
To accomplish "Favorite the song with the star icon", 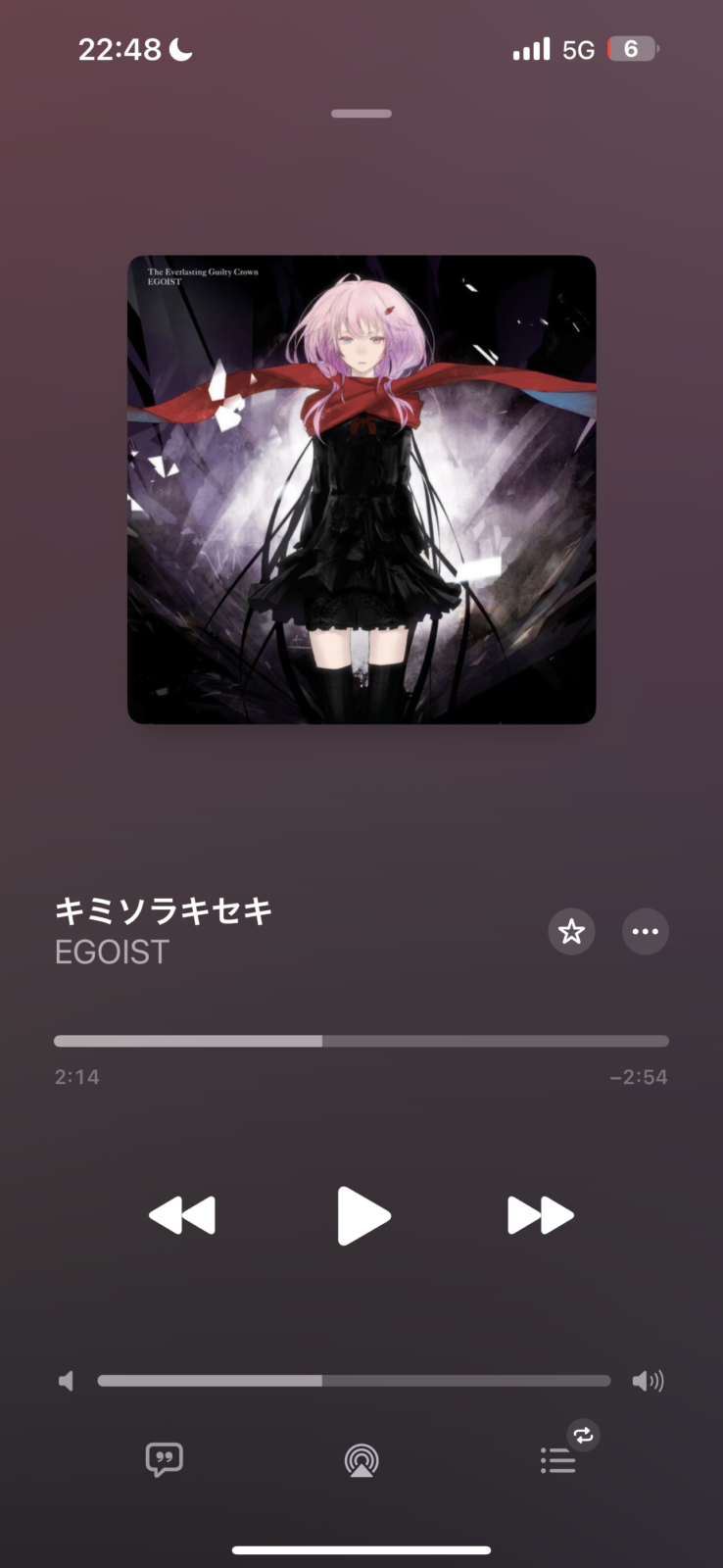I will [571, 931].
